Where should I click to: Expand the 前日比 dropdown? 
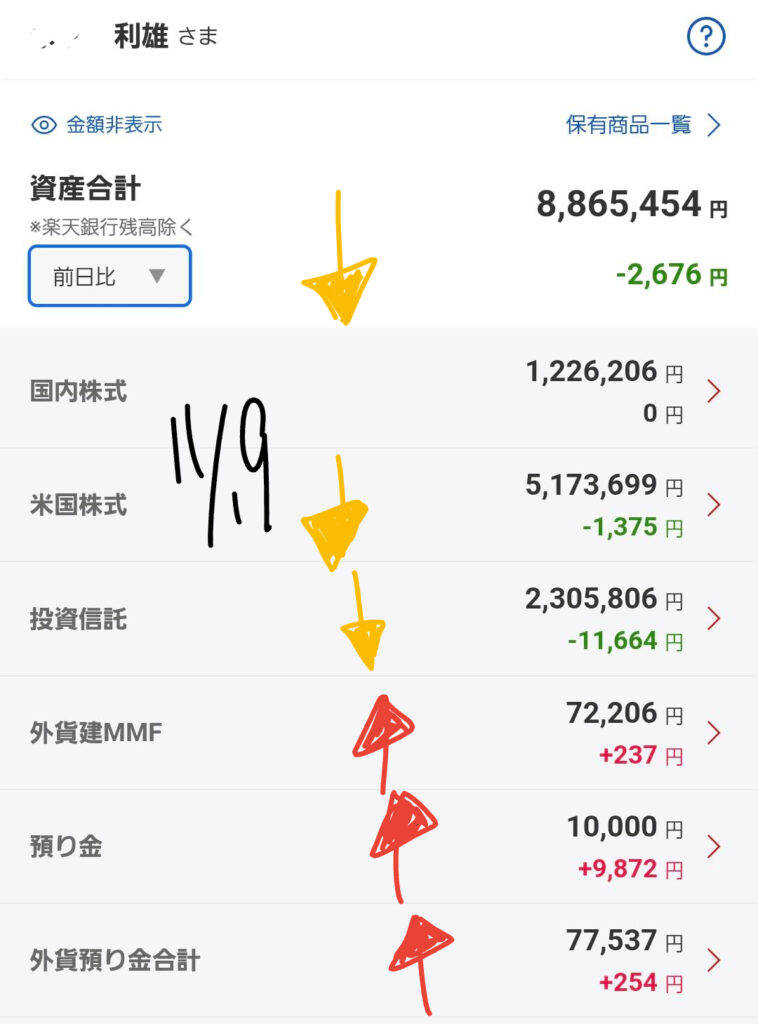coord(109,276)
